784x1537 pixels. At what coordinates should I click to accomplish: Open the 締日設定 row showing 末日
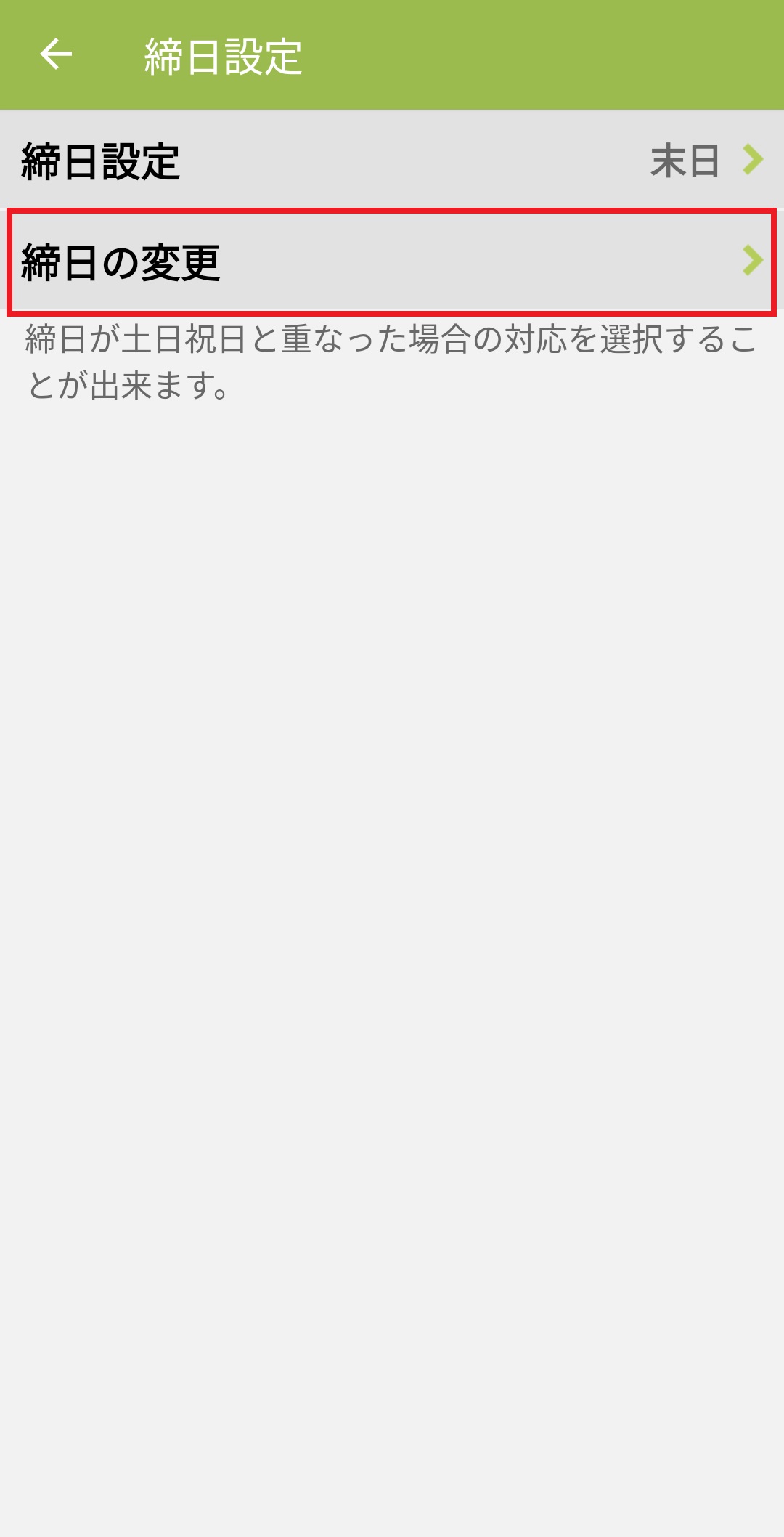[392, 160]
